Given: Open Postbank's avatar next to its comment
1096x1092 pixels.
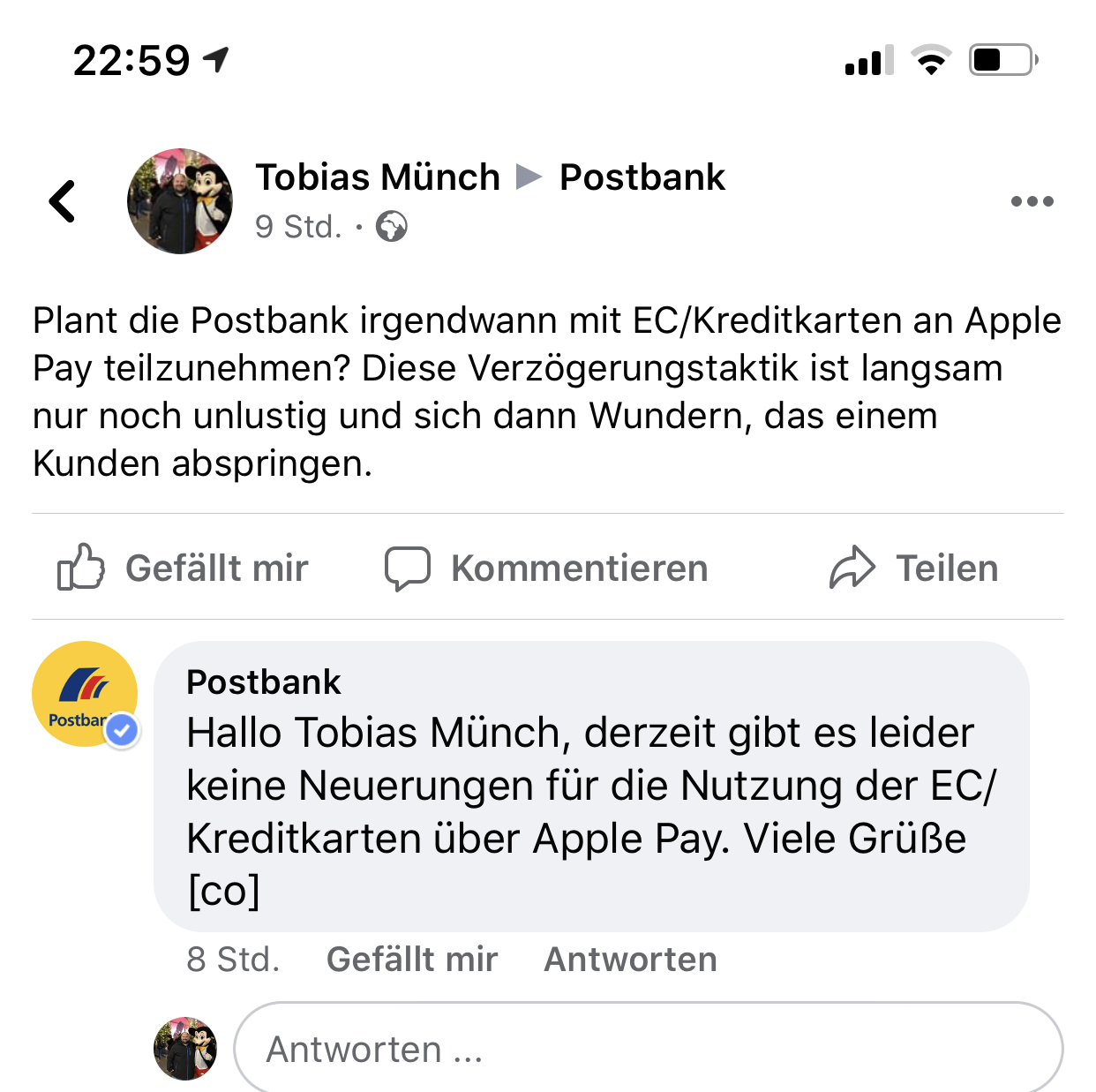Looking at the screenshot, I should coord(85,694).
